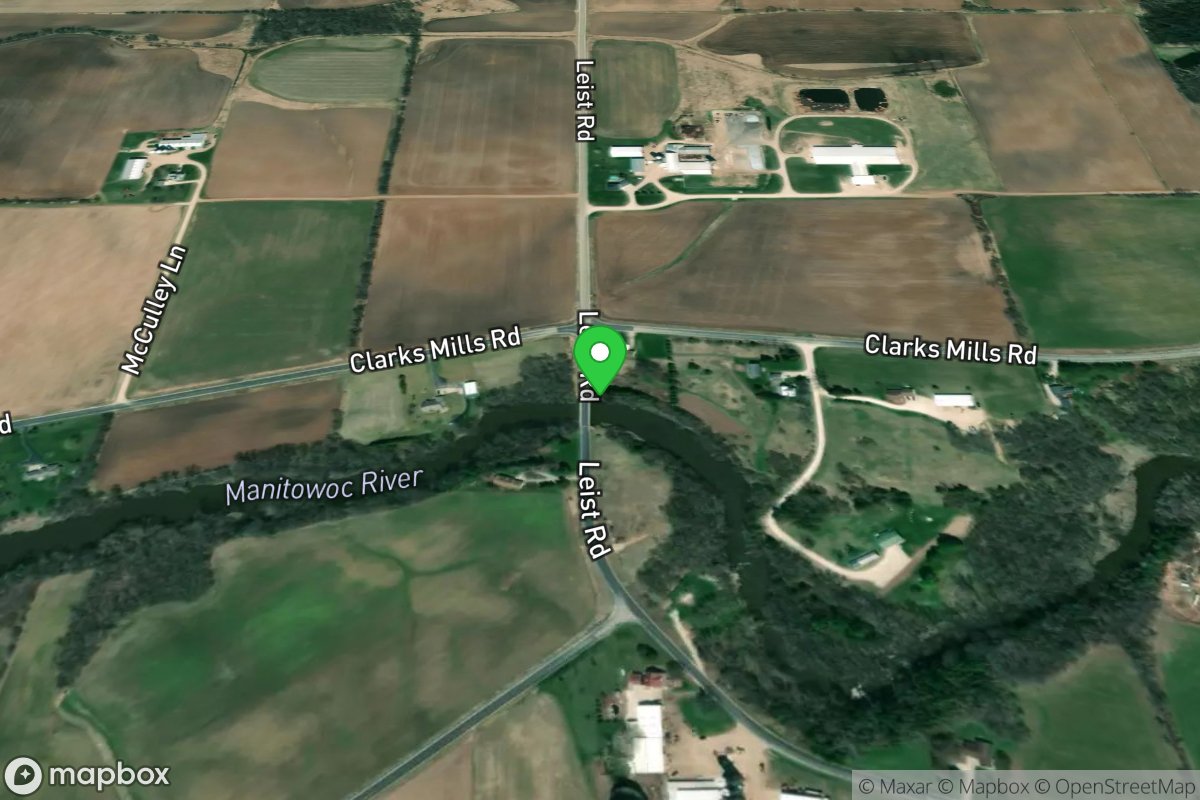Tap the green location pin on Leist Rd

coord(600,356)
